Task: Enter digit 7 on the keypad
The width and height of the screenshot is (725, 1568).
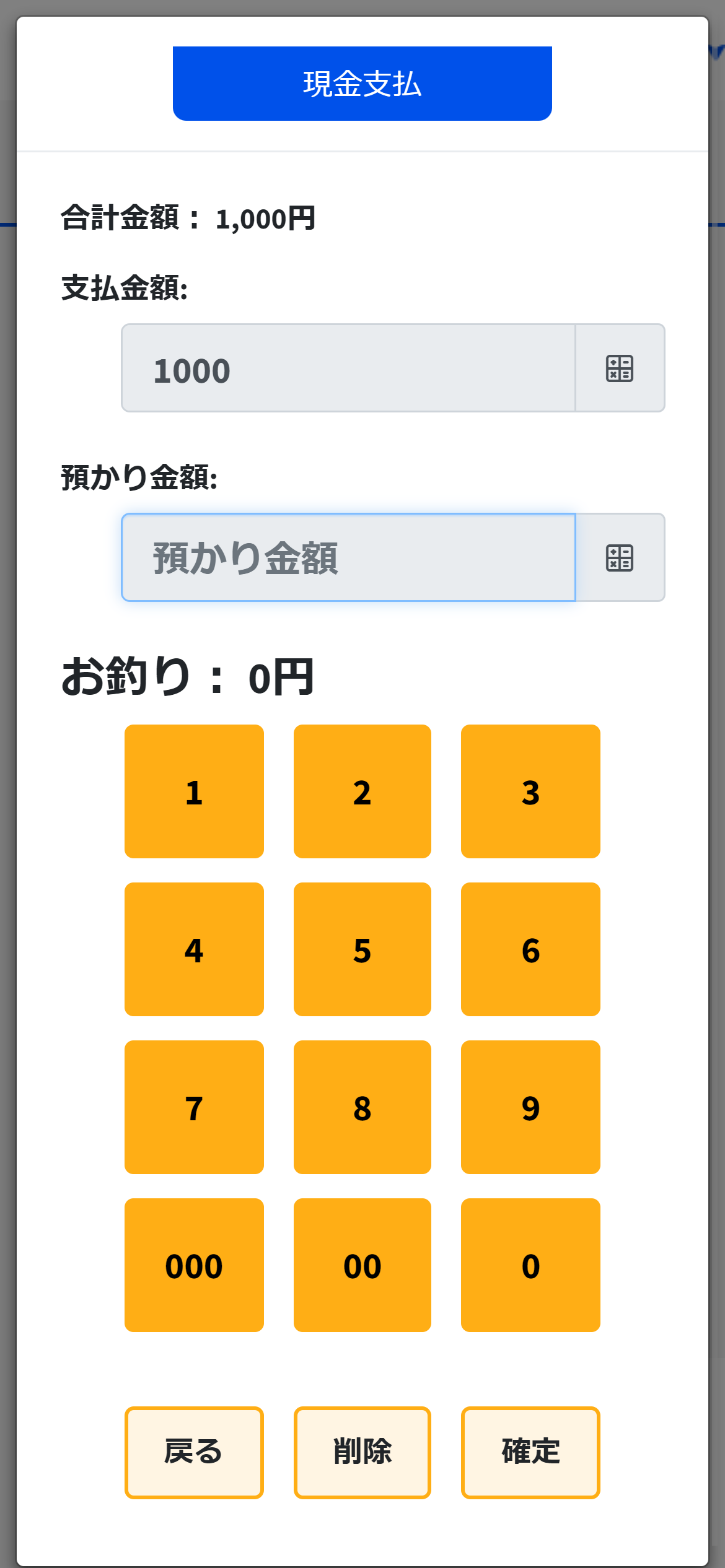Action: [x=194, y=1107]
